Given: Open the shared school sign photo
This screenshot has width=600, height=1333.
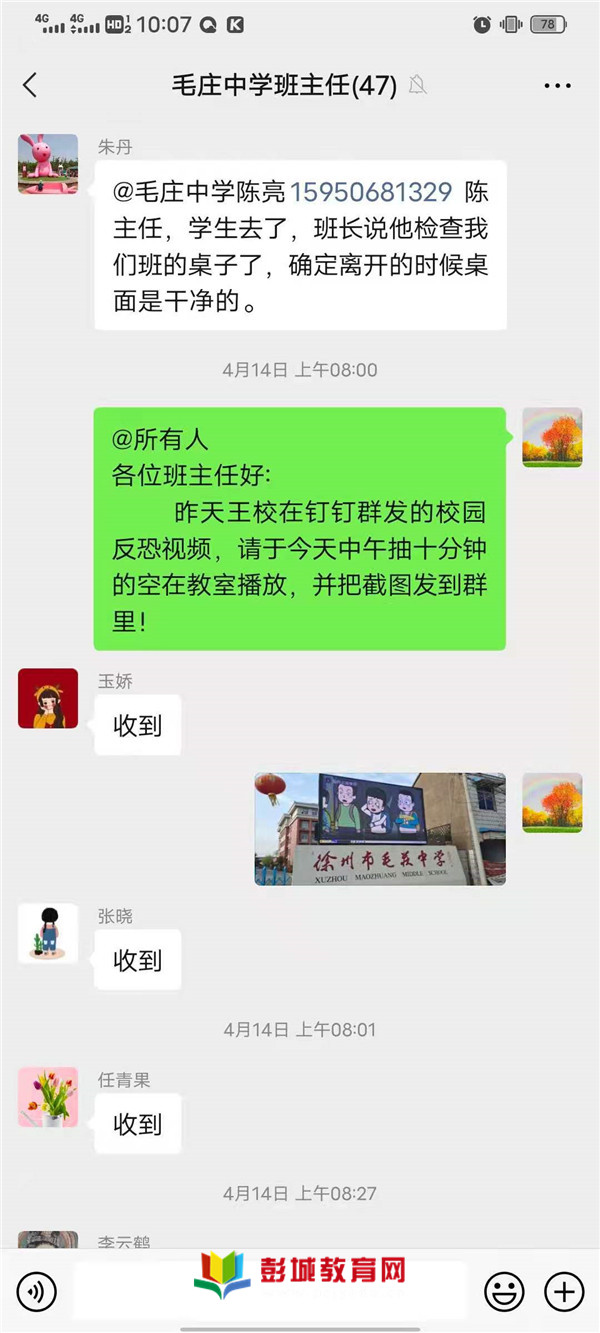Looking at the screenshot, I should click(380, 828).
